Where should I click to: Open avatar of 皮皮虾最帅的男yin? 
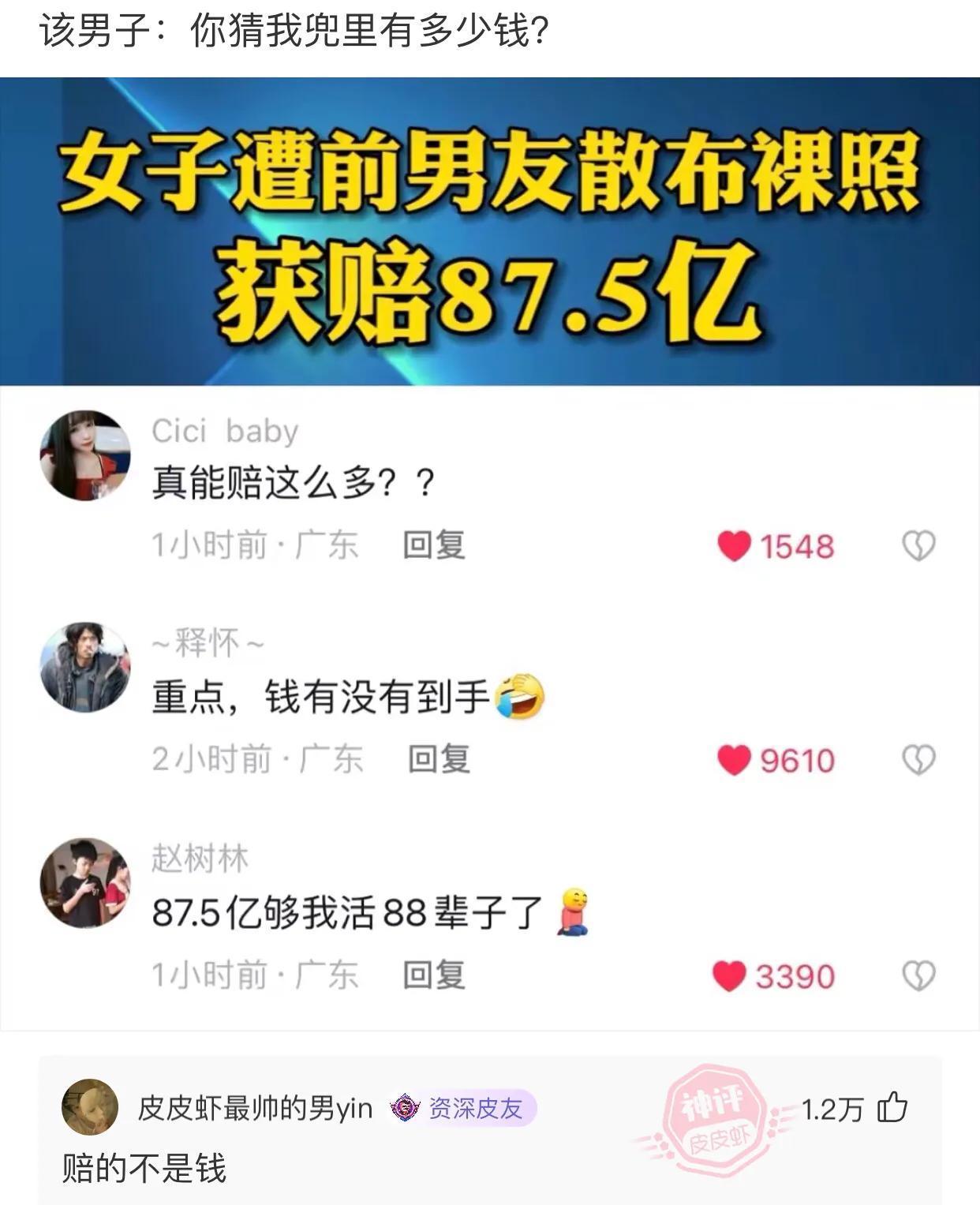(89, 1107)
